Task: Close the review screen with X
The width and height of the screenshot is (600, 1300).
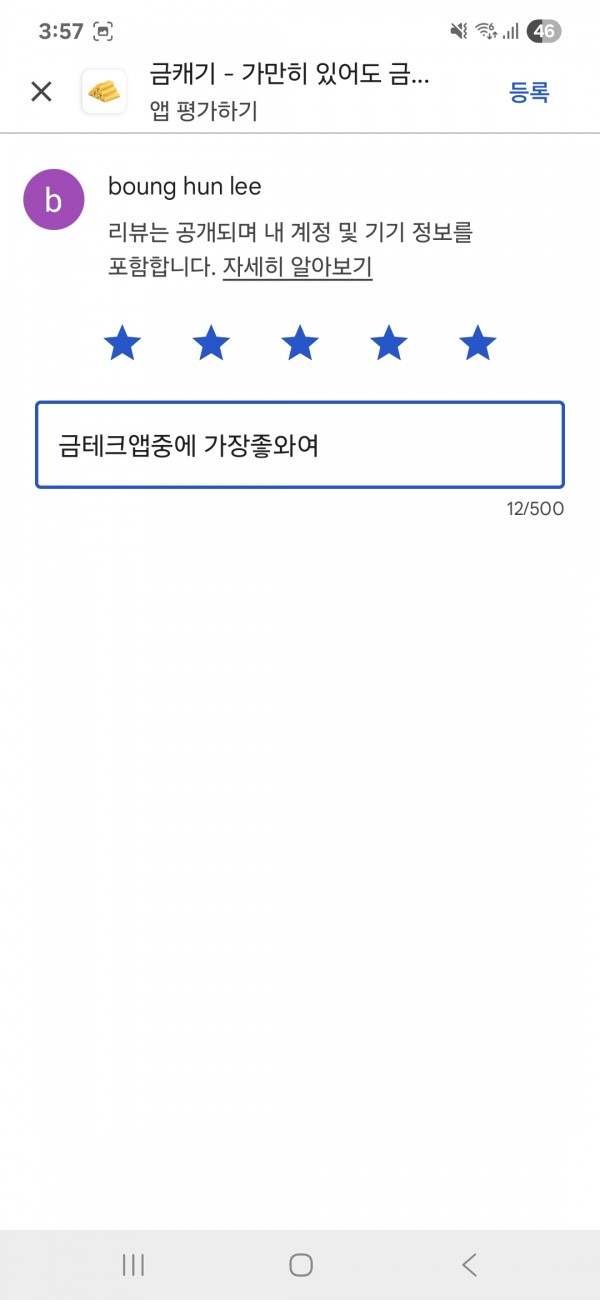Action: pos(41,92)
